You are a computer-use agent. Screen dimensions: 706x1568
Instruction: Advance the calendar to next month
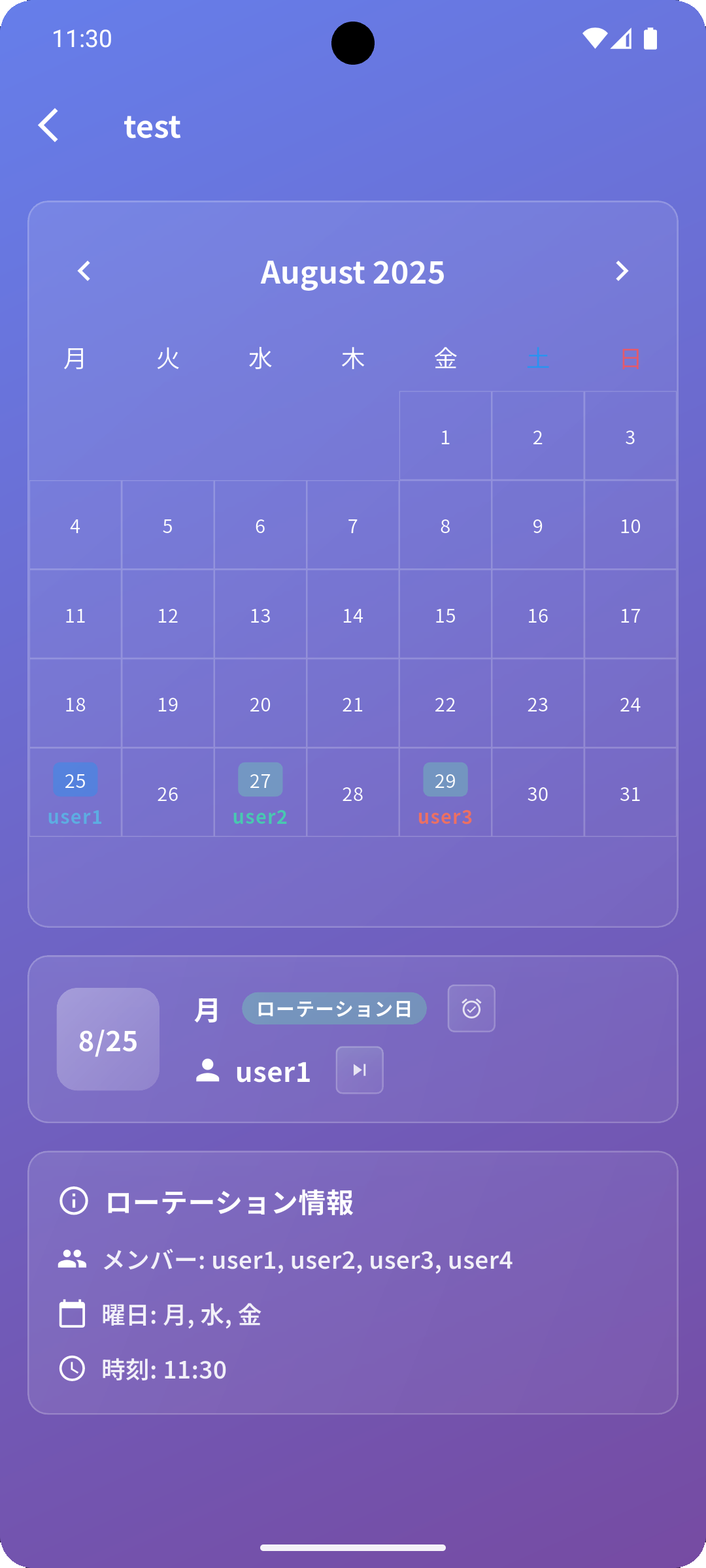pyautogui.click(x=622, y=271)
